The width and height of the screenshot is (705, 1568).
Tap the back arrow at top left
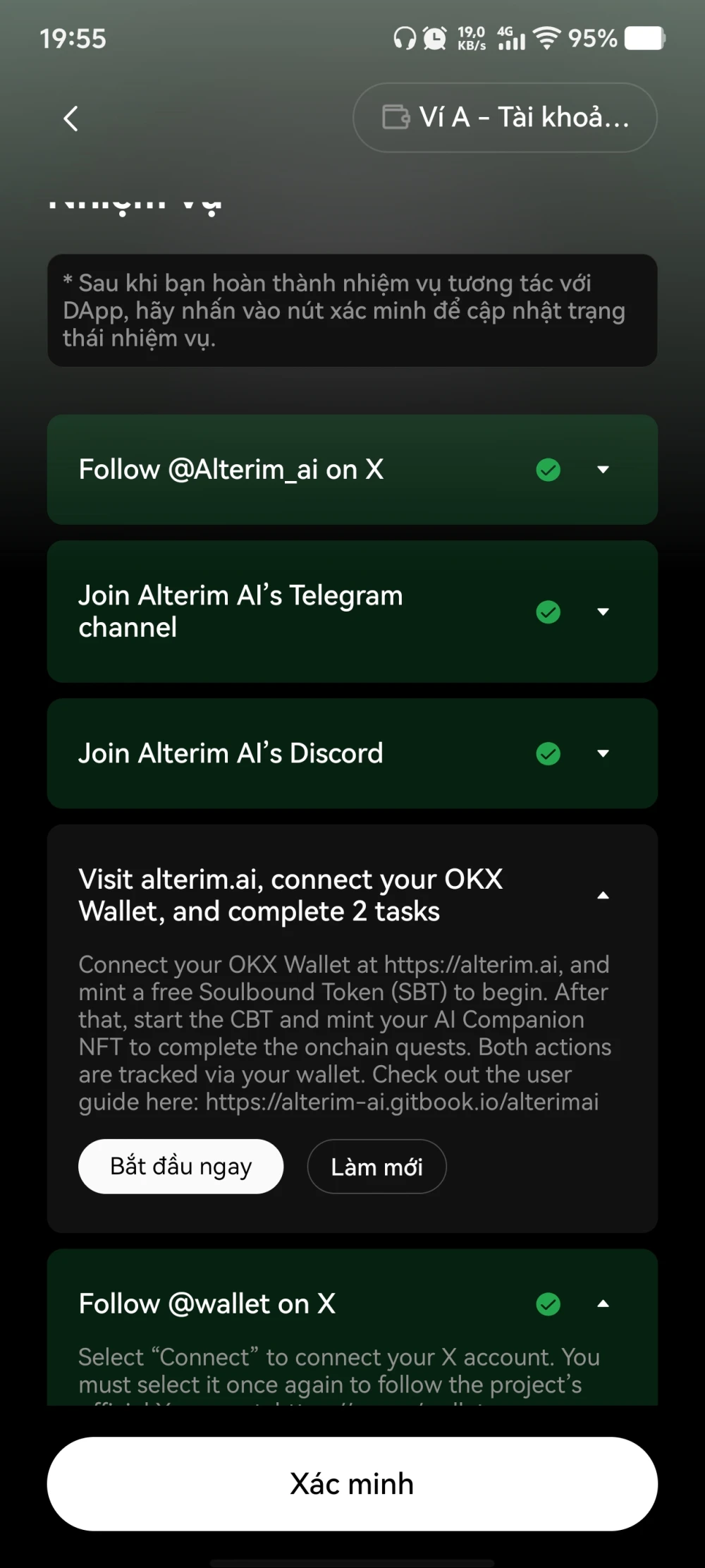70,118
